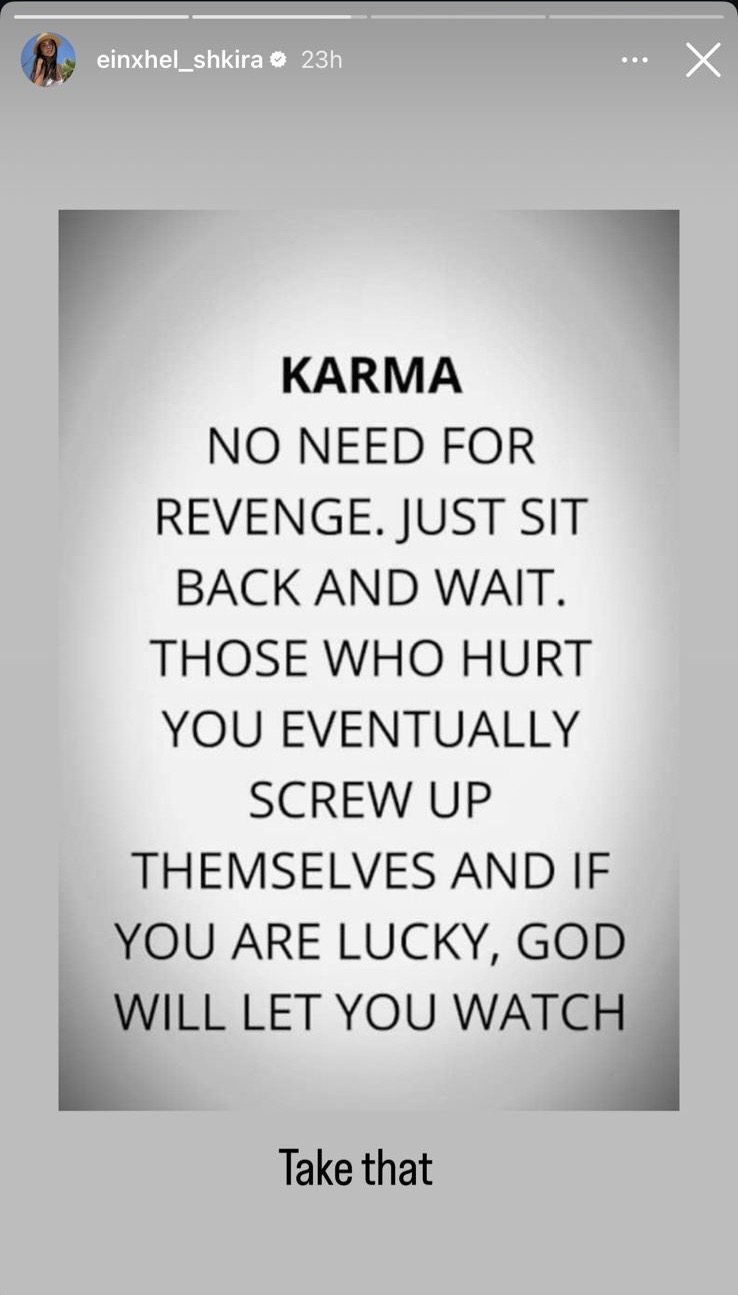Viewport: 738px width, 1295px height.
Task: Open the story options menu
Action: (x=634, y=60)
